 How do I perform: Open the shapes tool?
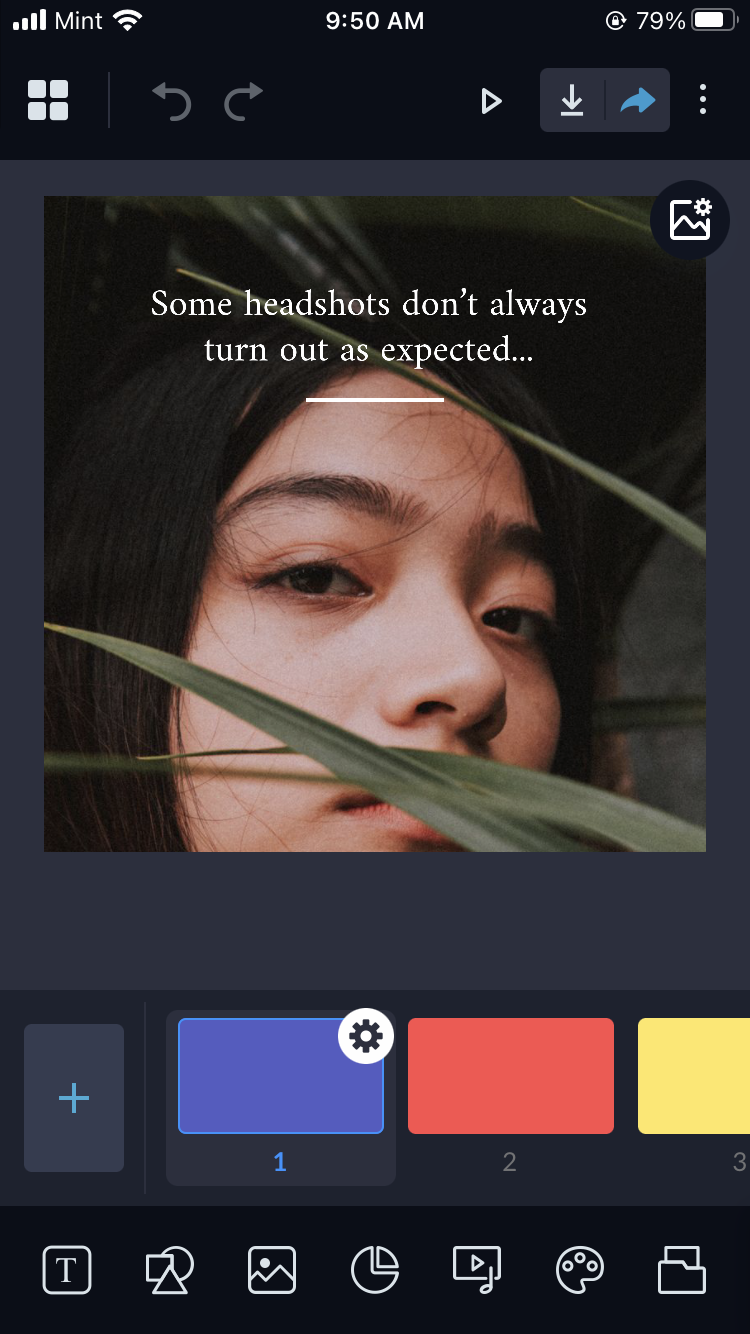pos(169,1270)
